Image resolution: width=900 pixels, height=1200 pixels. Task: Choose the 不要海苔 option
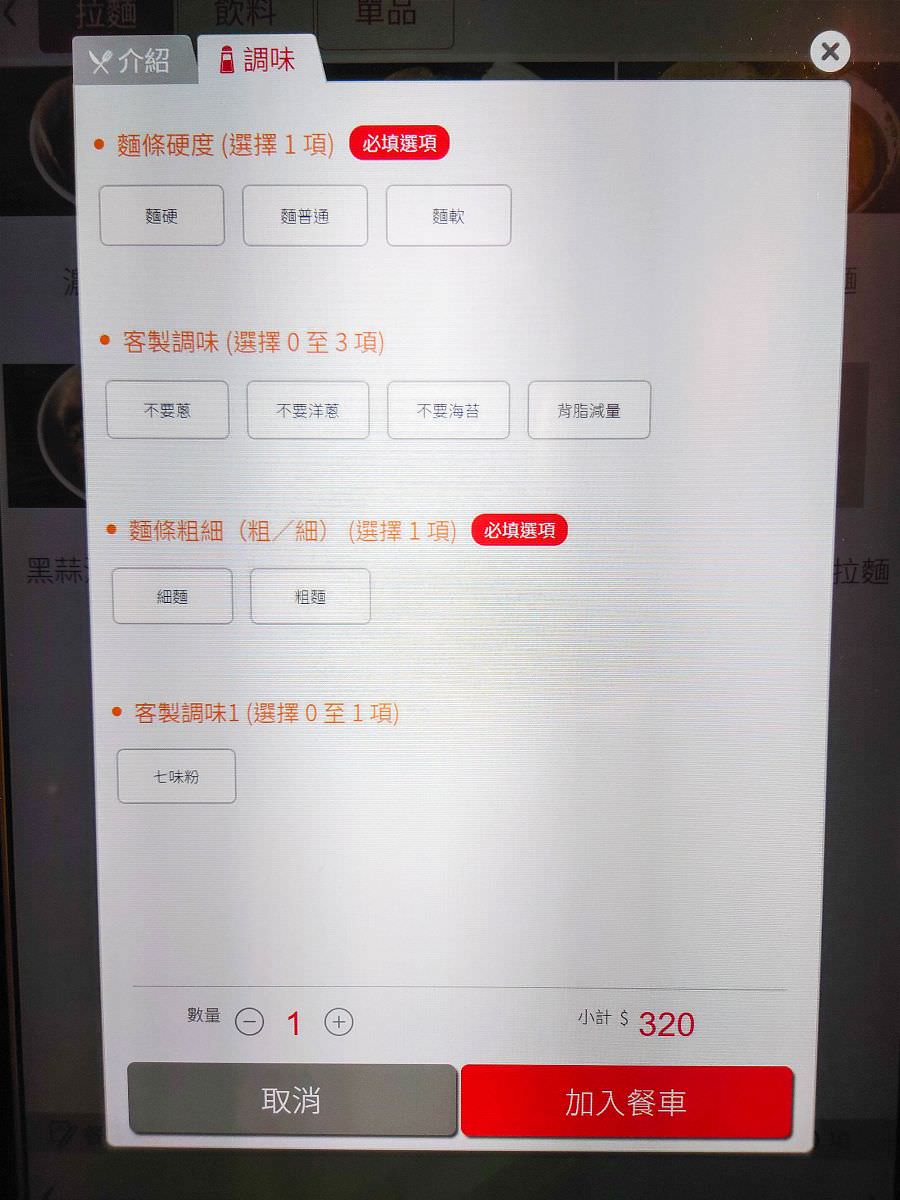click(x=448, y=410)
